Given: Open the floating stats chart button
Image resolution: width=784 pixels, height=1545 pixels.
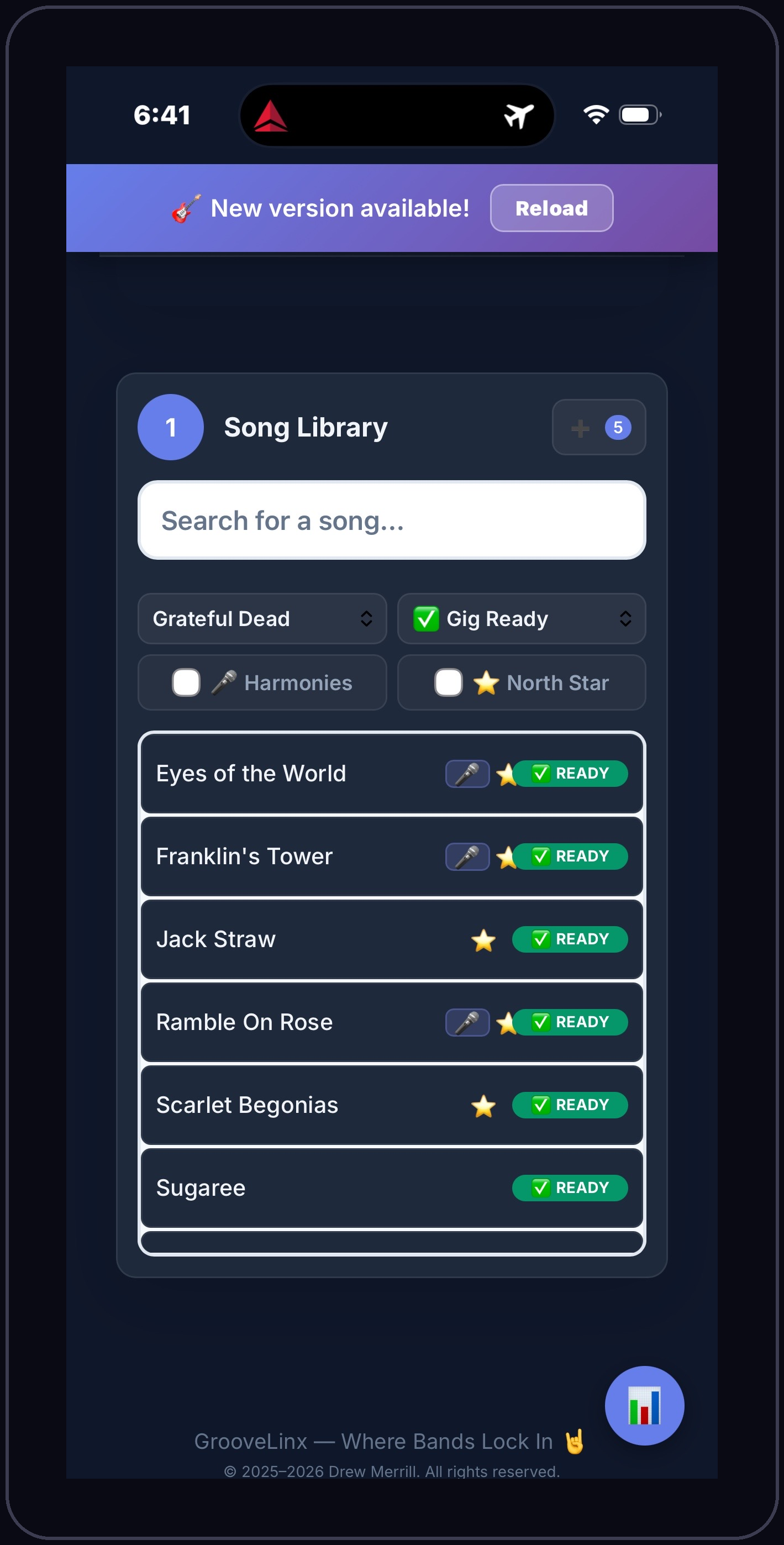Looking at the screenshot, I should pos(644,1405).
